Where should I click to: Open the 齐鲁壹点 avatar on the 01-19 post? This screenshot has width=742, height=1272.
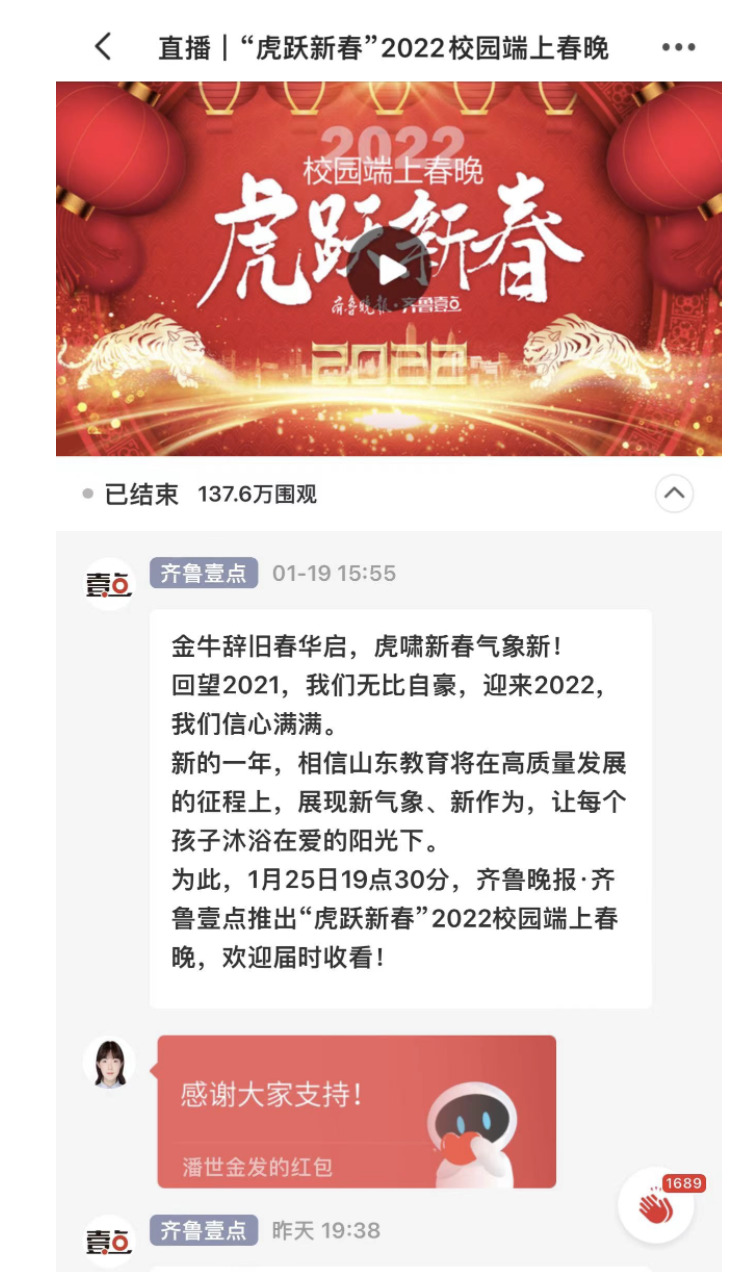tap(108, 584)
